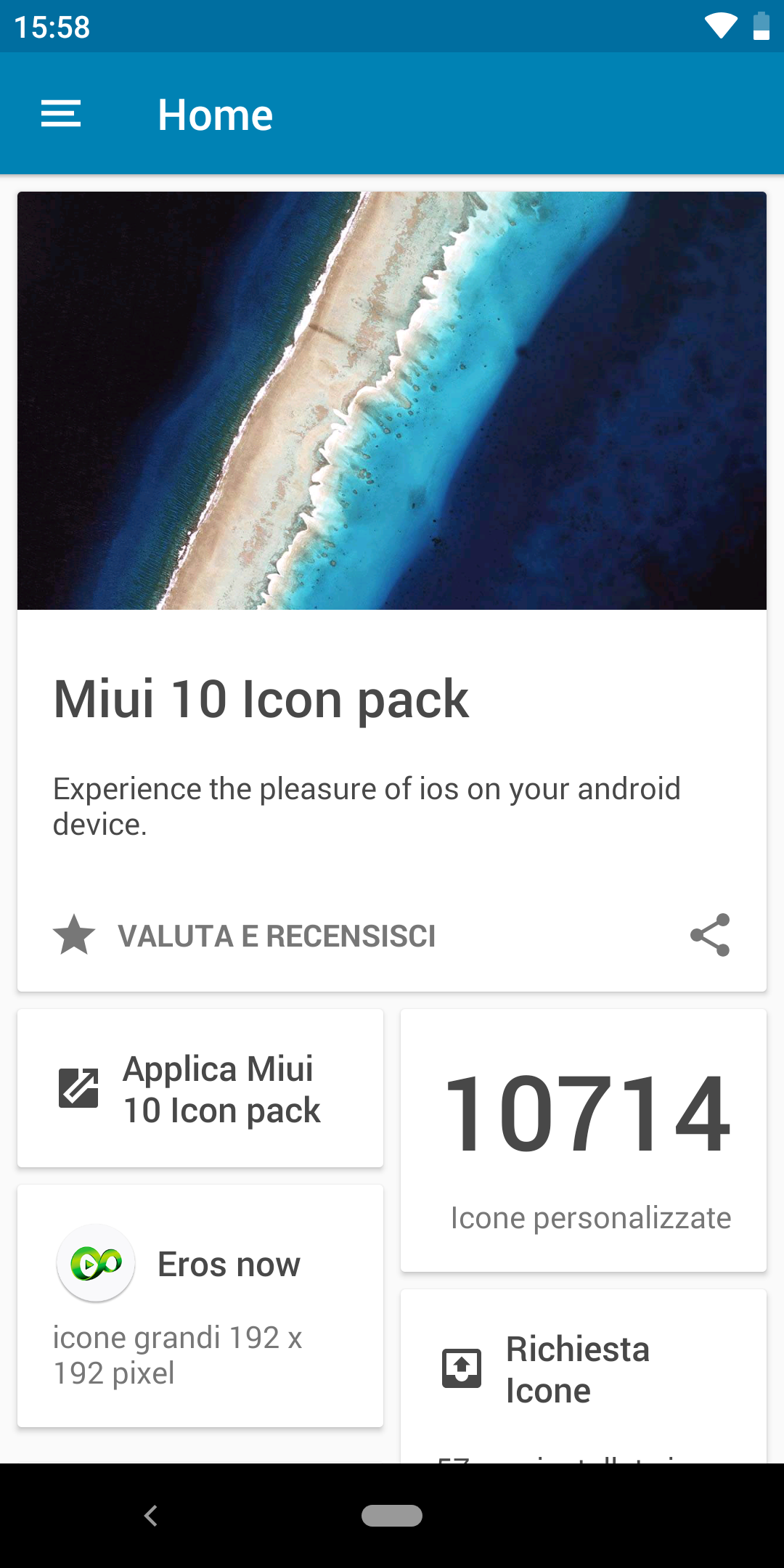
Task: Go back using system navigation arrow
Action: pyautogui.click(x=151, y=1516)
